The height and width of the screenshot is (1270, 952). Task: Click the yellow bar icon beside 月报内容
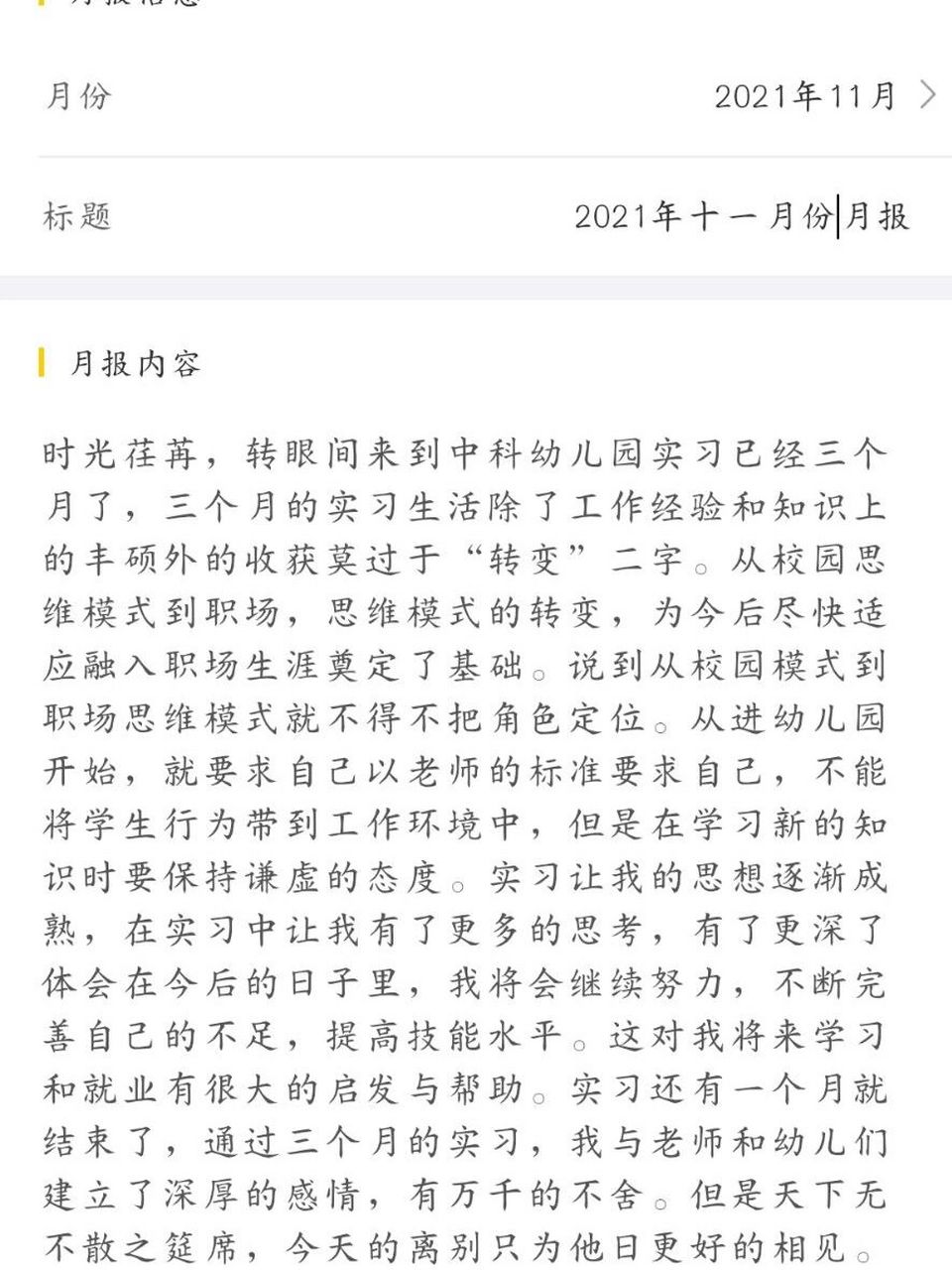click(41, 365)
